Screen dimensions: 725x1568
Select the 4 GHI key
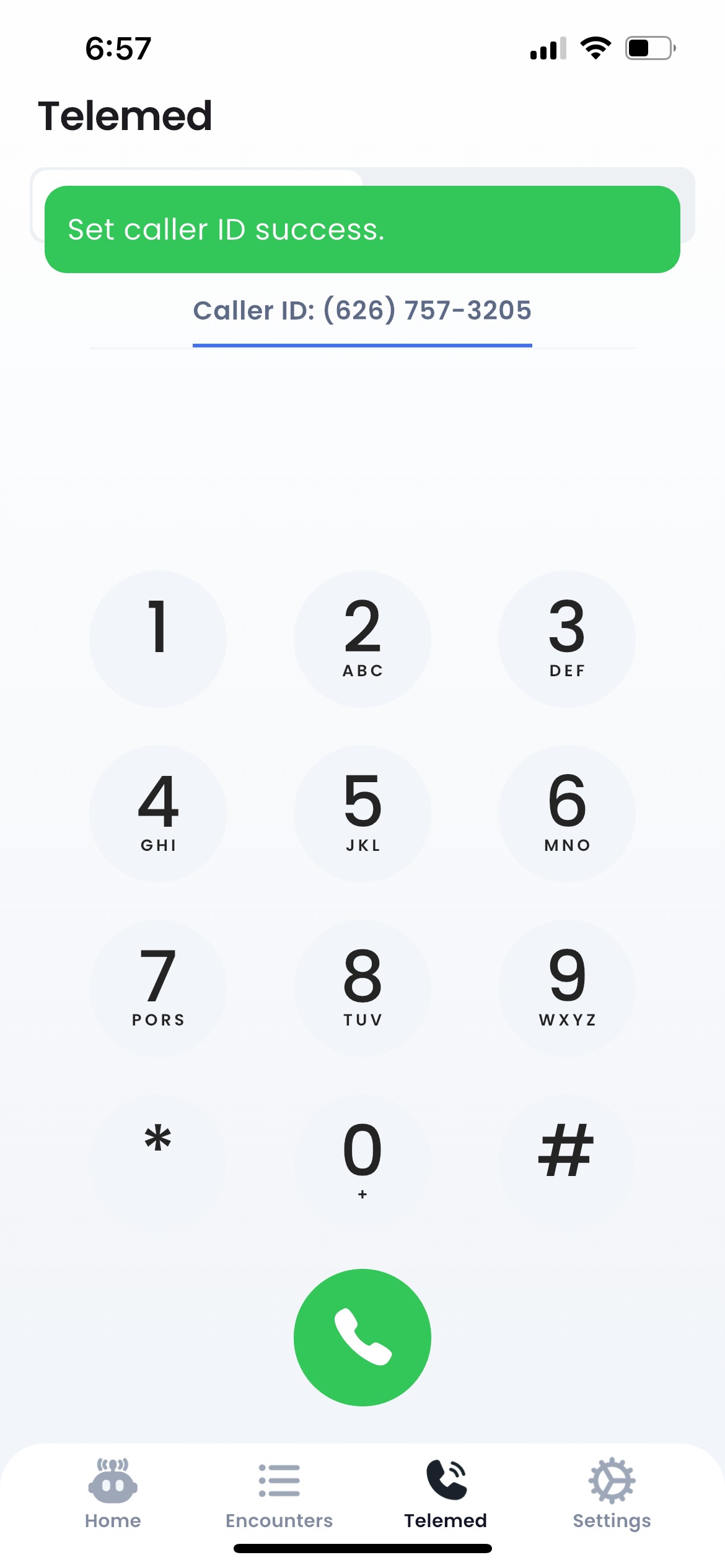point(158,814)
